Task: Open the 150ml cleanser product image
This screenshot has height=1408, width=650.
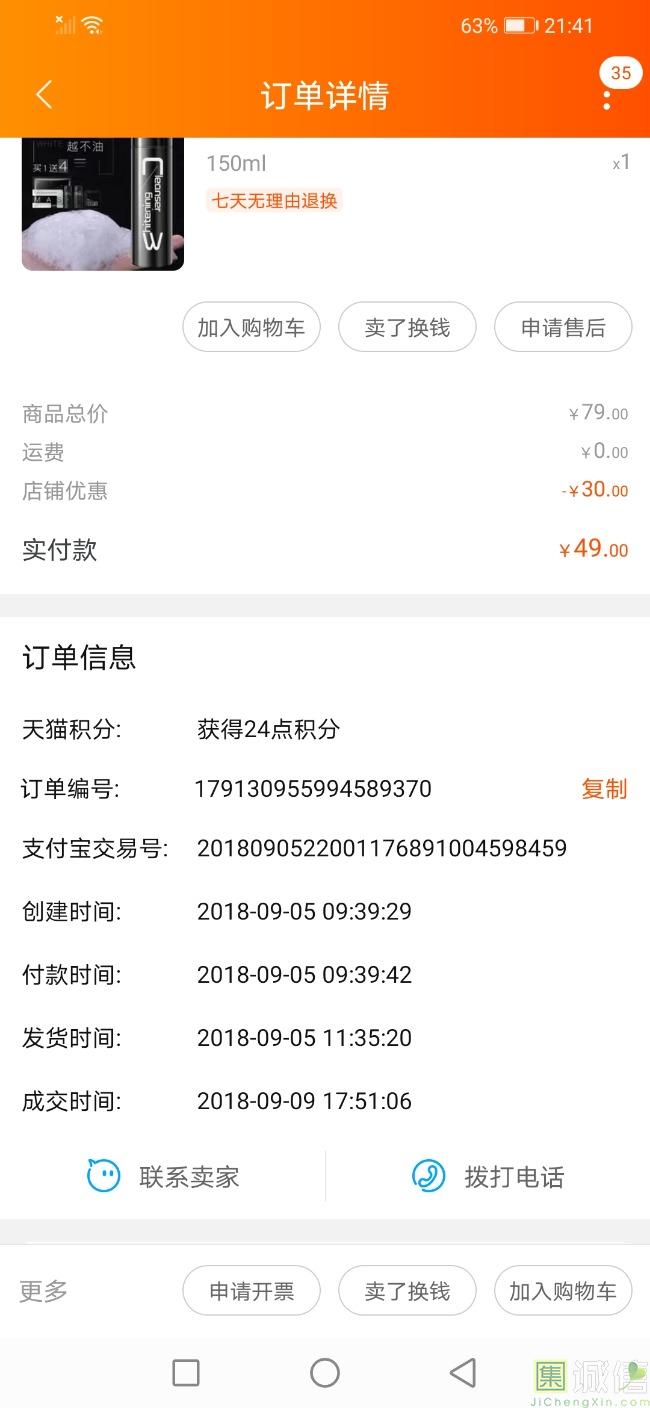Action: click(x=102, y=204)
